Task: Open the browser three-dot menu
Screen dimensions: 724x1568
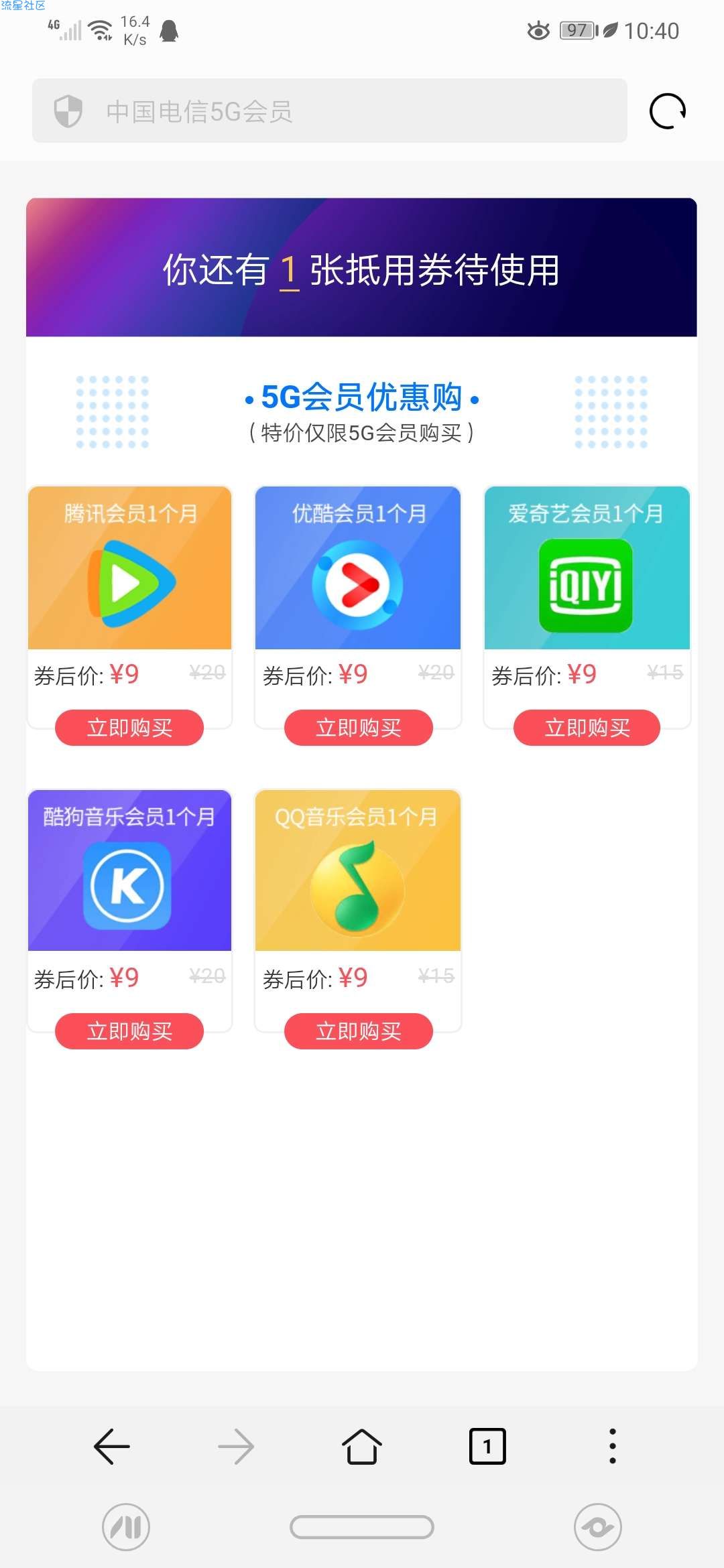Action: click(612, 1446)
